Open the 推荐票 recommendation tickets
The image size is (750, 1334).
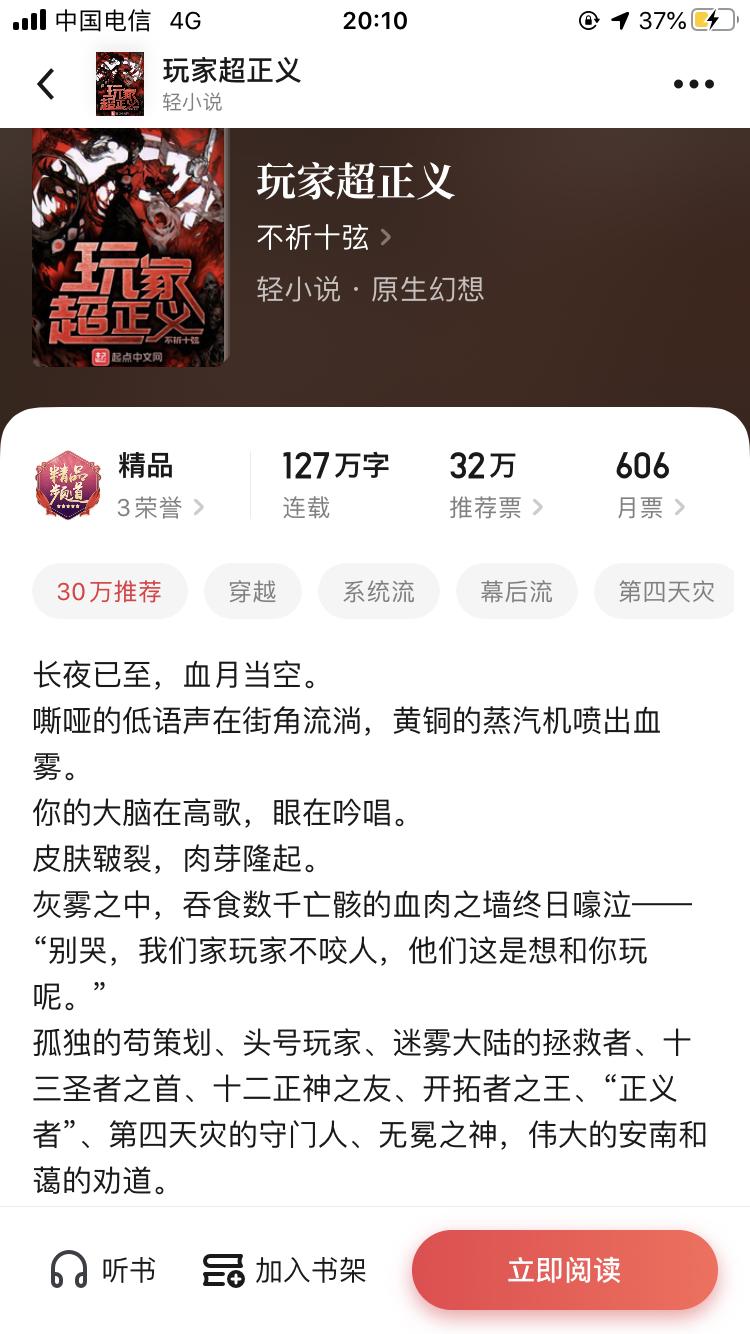click(496, 486)
